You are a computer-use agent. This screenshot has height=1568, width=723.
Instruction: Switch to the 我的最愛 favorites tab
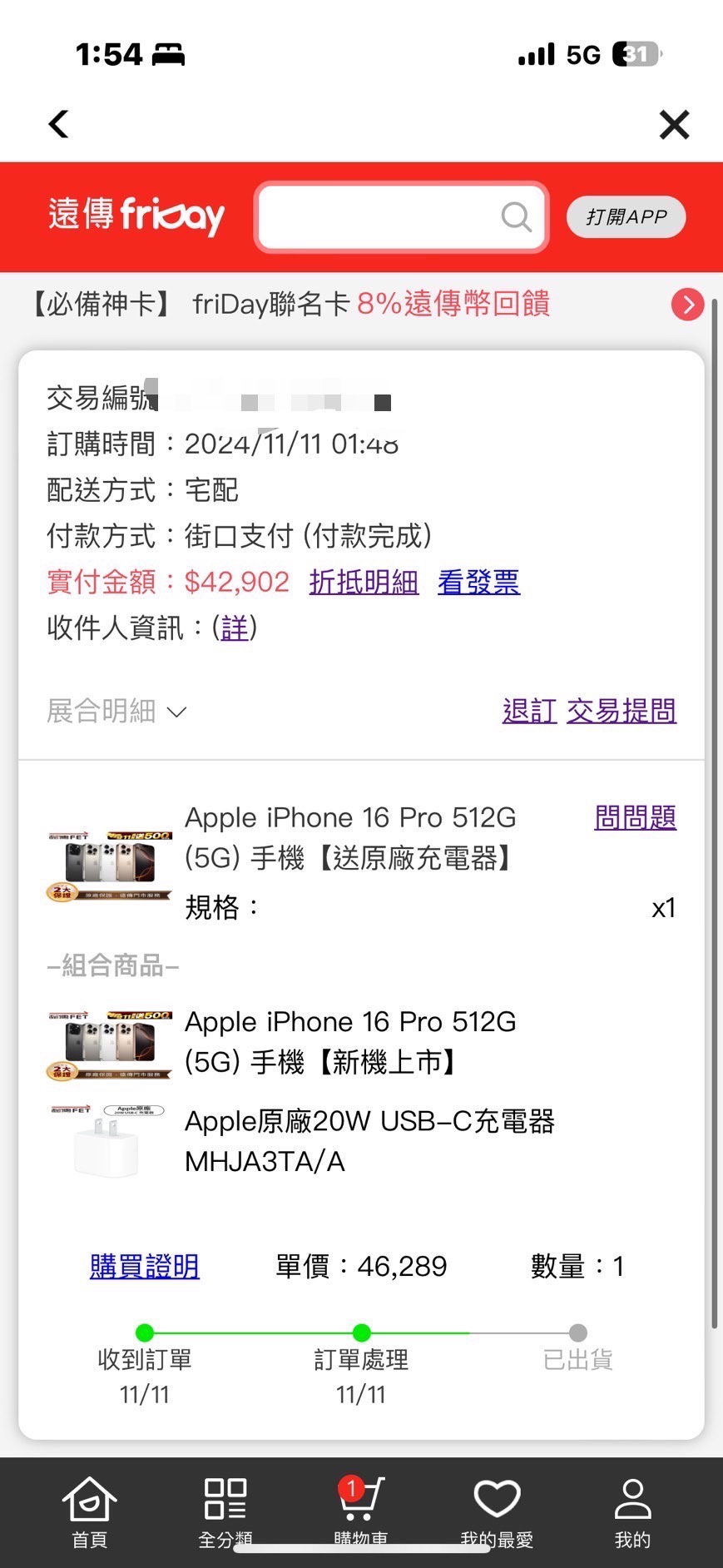coord(497,1512)
